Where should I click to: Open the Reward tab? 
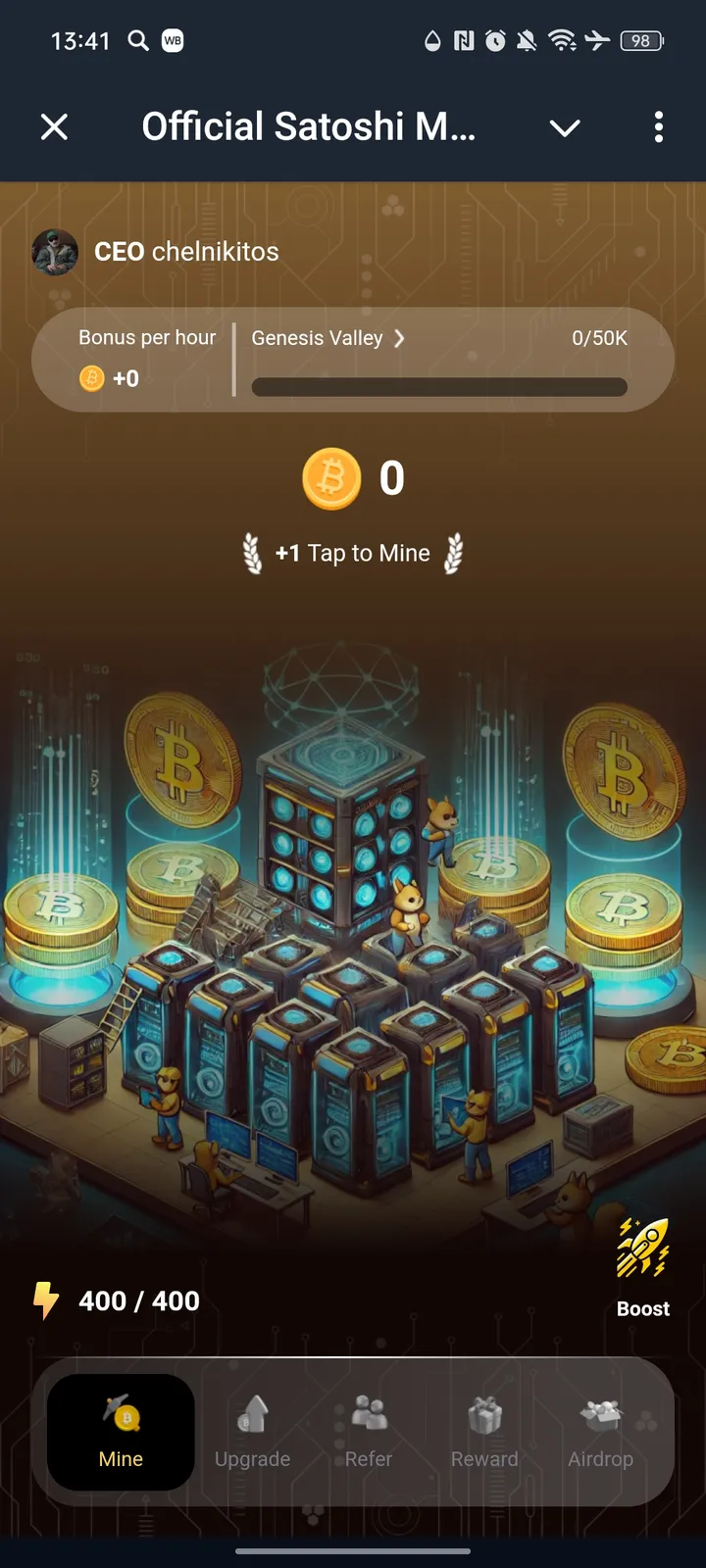(484, 1432)
